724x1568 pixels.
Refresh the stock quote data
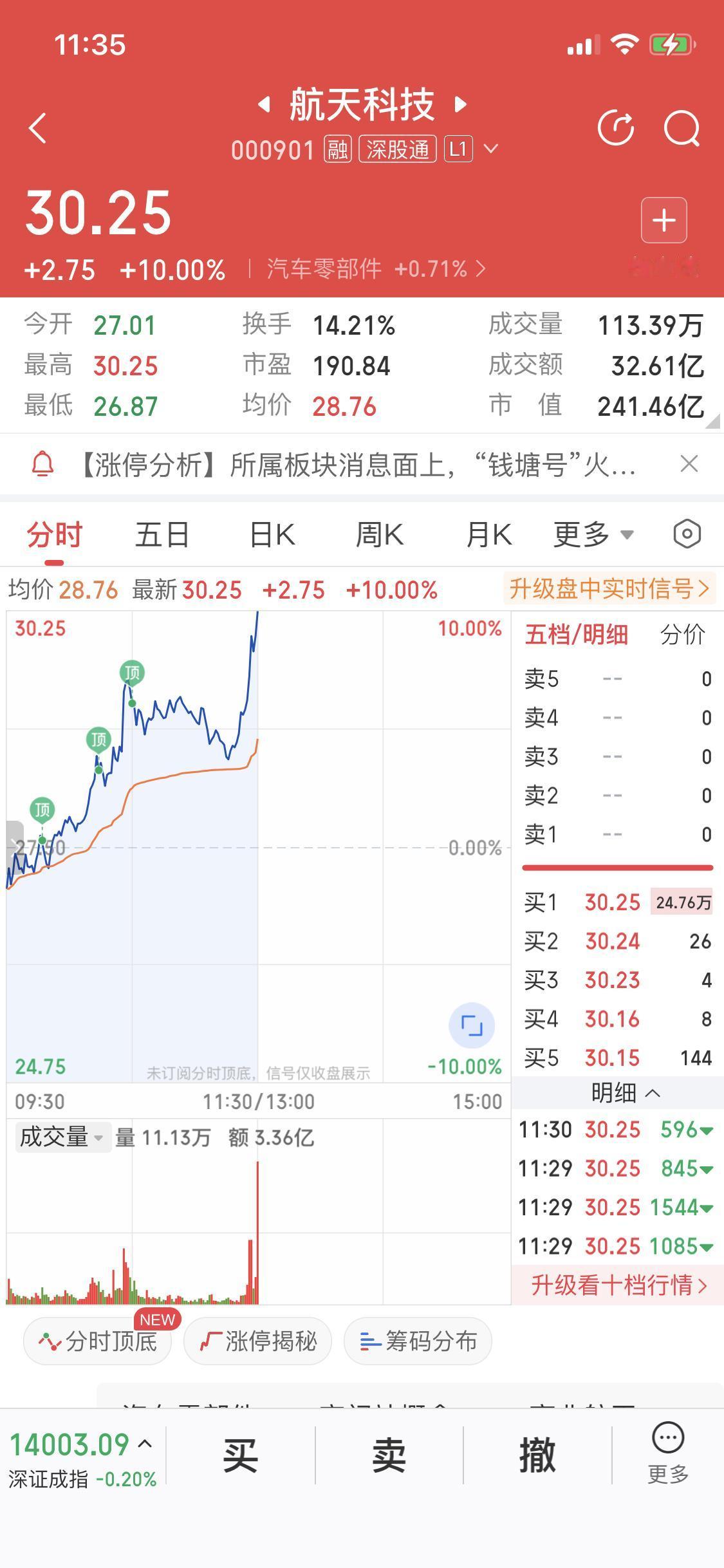tap(617, 126)
